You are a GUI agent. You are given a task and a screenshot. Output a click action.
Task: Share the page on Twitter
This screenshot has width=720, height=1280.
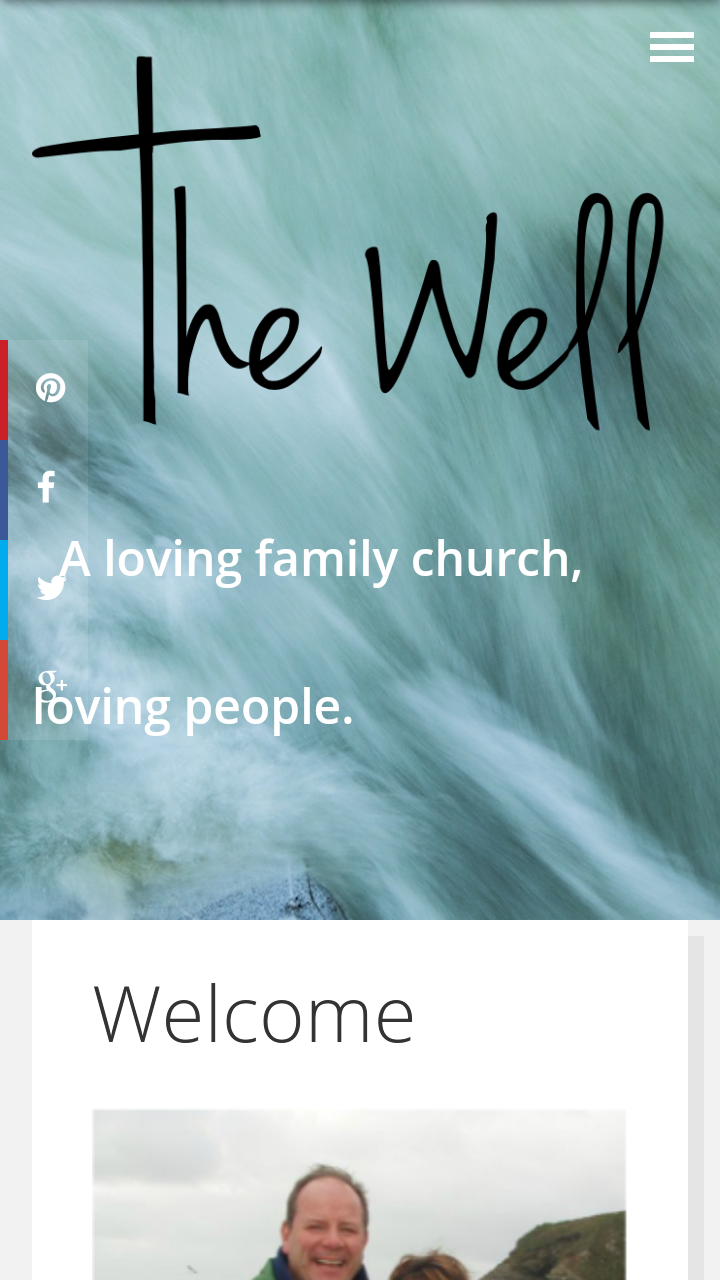(44, 590)
